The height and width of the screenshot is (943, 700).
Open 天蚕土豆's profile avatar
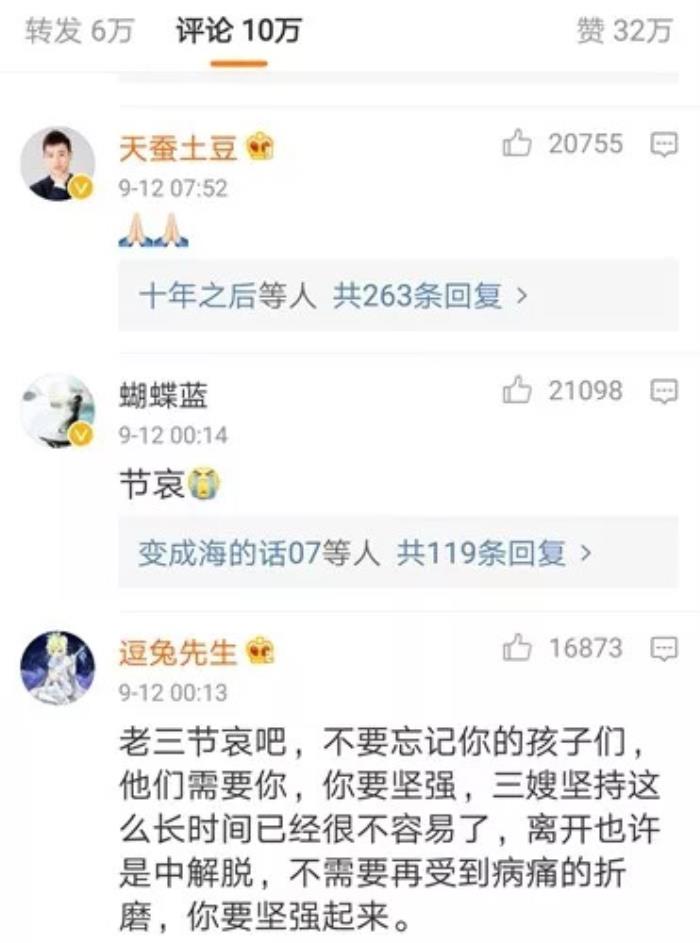pyautogui.click(x=58, y=164)
